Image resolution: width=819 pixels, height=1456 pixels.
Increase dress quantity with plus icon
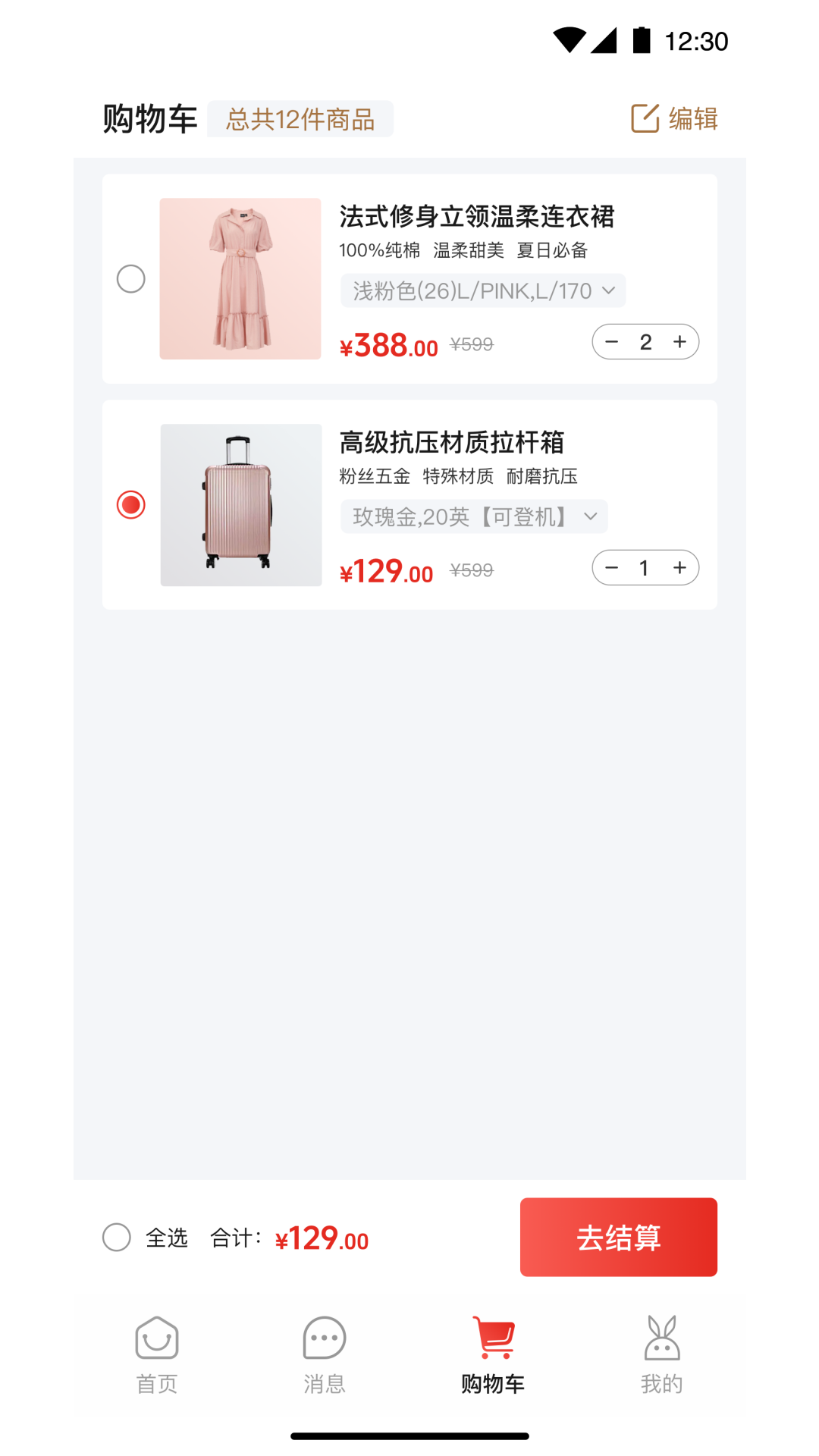(679, 341)
